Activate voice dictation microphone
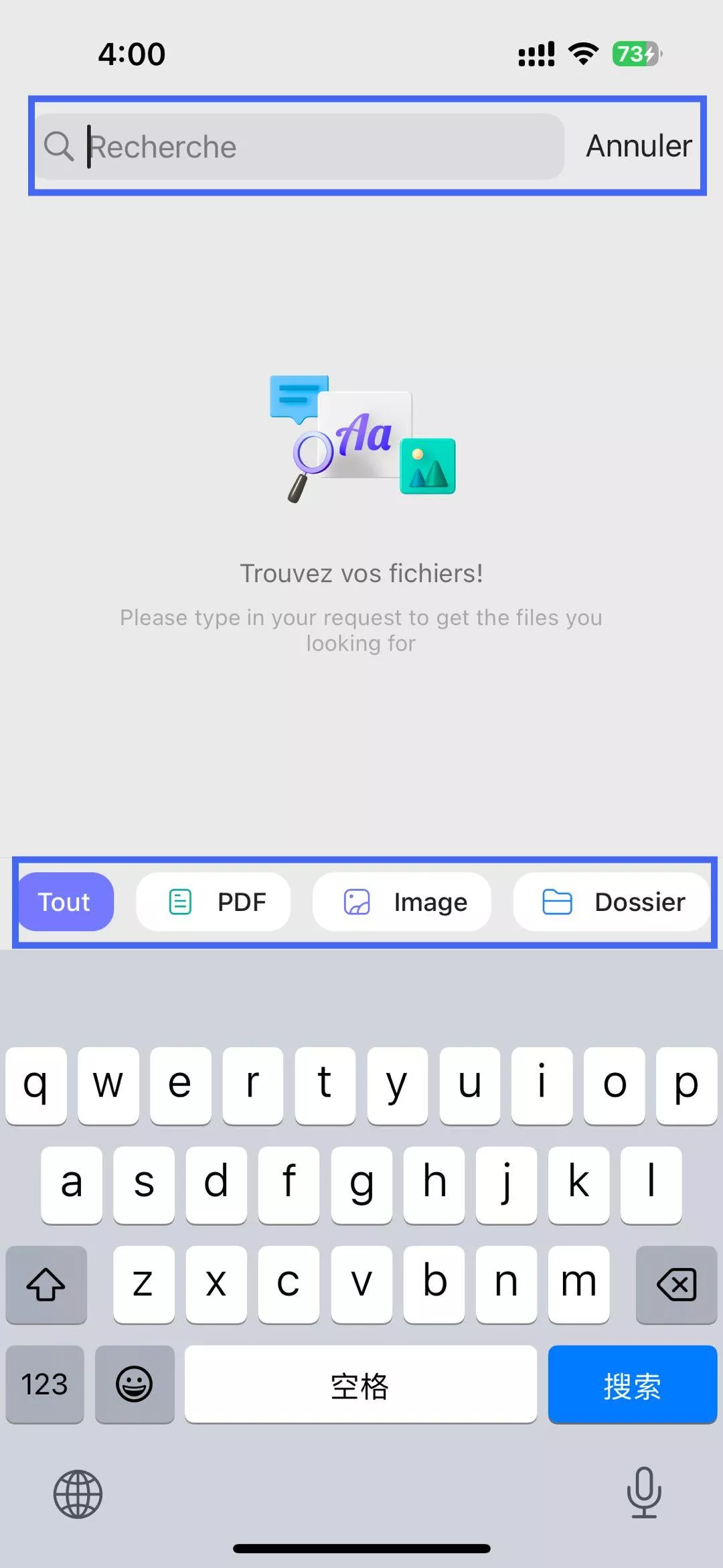The height and width of the screenshot is (1568, 723). coord(644,1492)
